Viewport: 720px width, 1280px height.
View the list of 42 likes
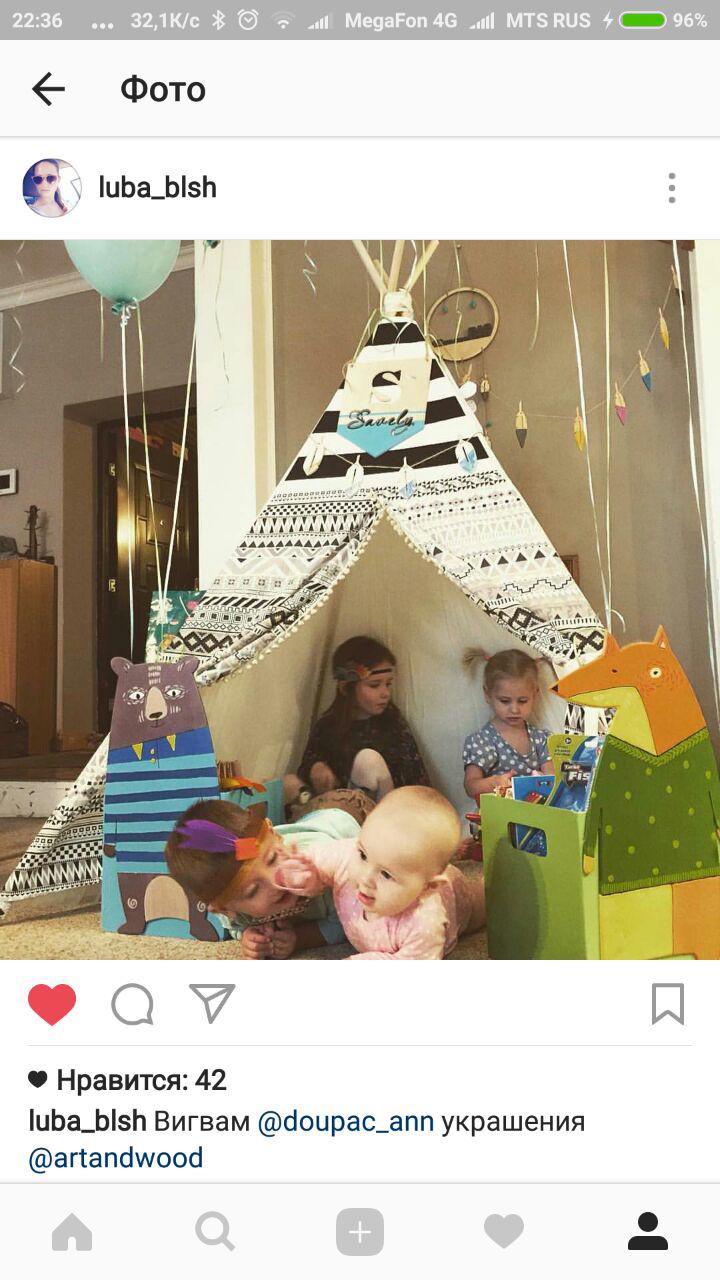coord(140,1080)
